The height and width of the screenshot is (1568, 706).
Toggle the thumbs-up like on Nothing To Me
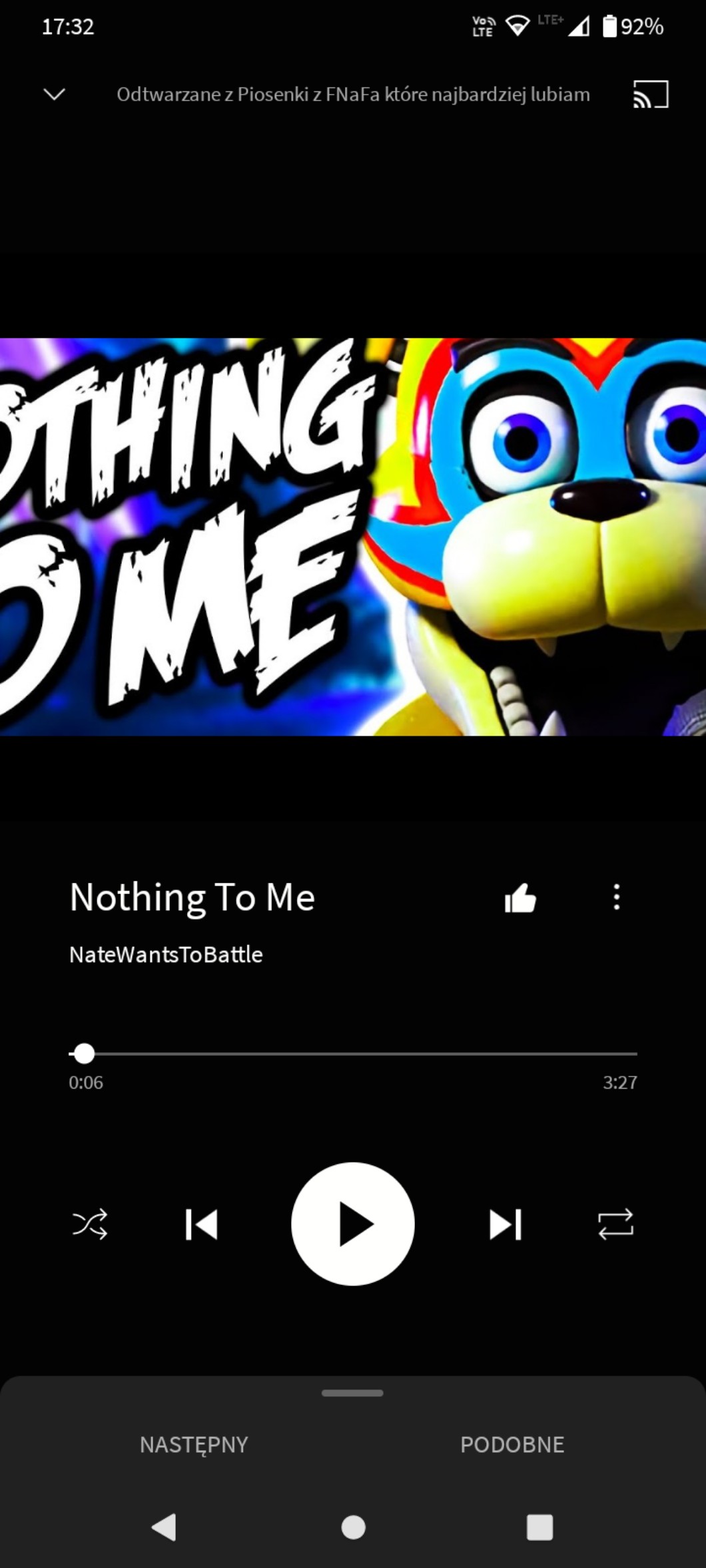[x=520, y=898]
